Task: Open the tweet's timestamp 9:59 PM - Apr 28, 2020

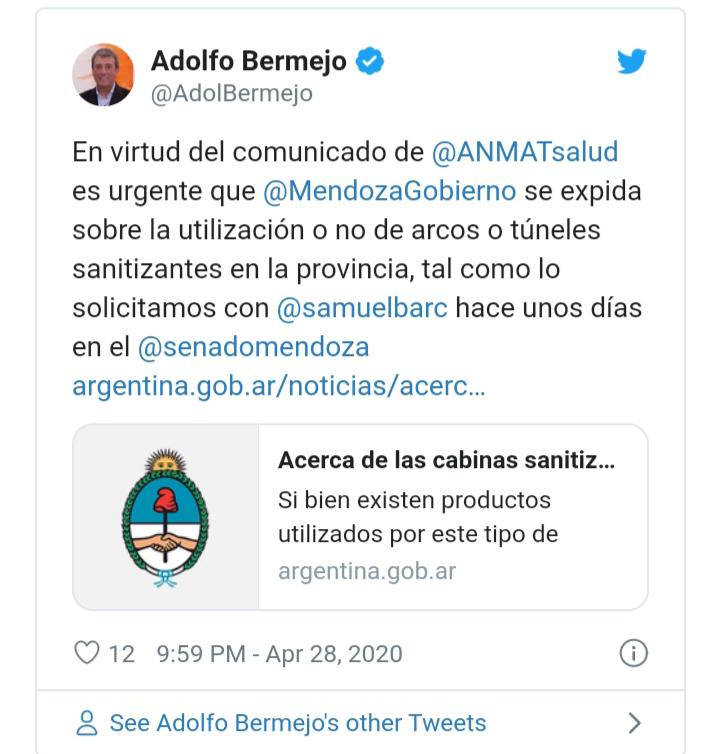Action: point(280,654)
